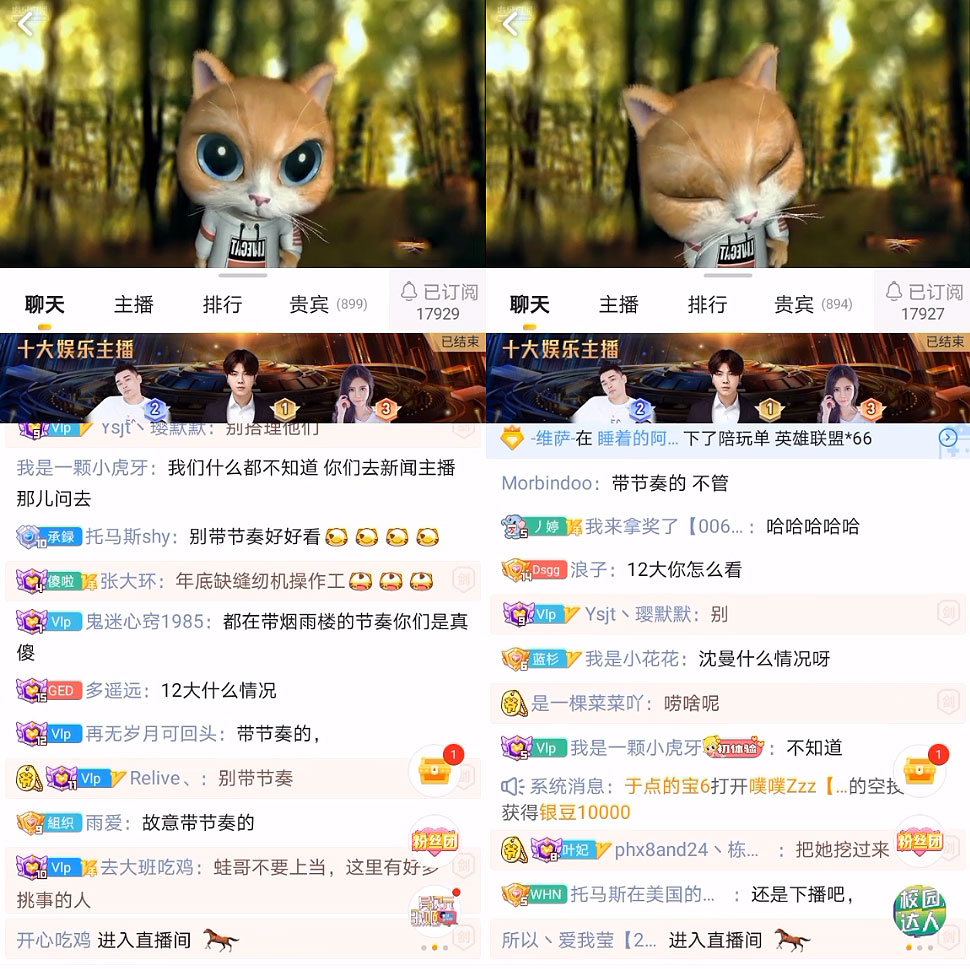View 托马斯shy's profile from chat
970x969 pixels.
(x=128, y=537)
